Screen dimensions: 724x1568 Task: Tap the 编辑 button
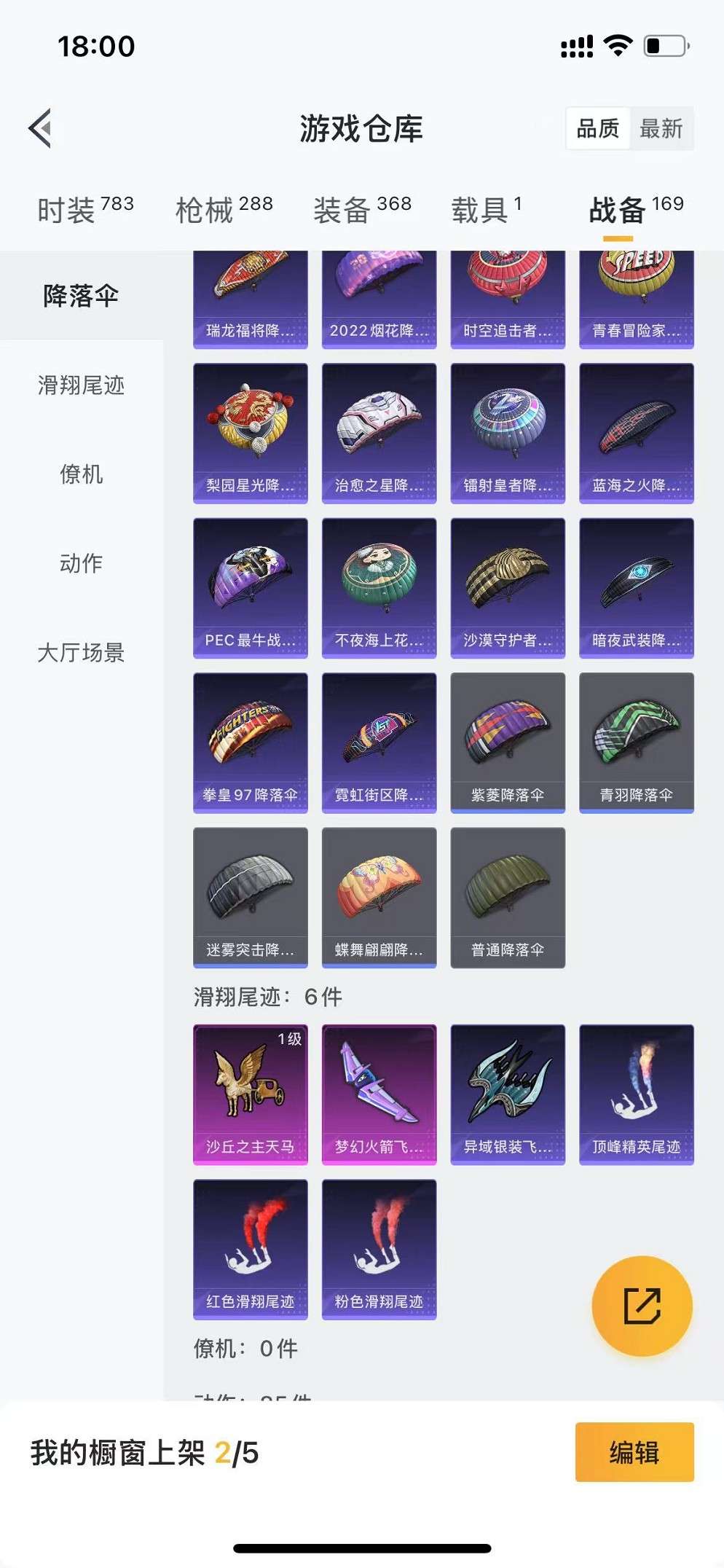[634, 1452]
